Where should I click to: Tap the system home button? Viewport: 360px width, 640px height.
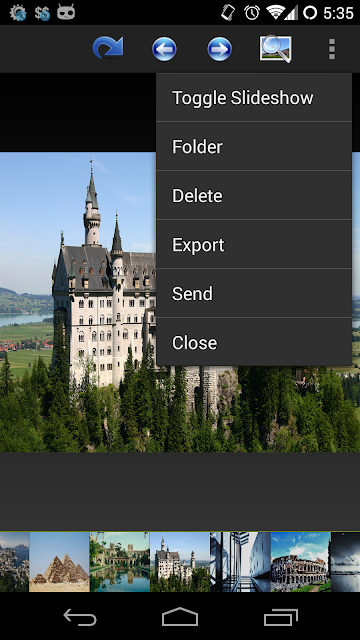pos(180,617)
